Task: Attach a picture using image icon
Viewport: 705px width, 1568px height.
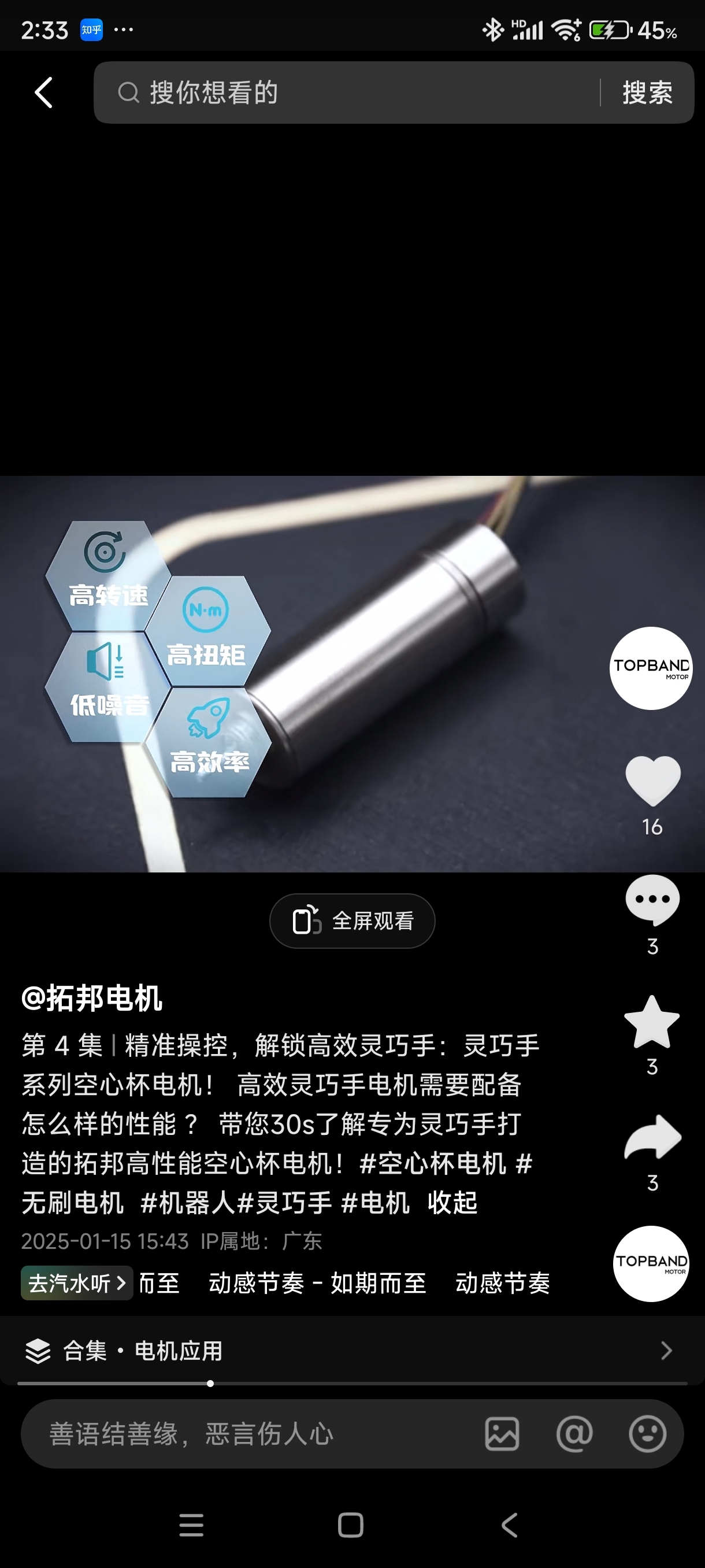Action: [x=501, y=1434]
